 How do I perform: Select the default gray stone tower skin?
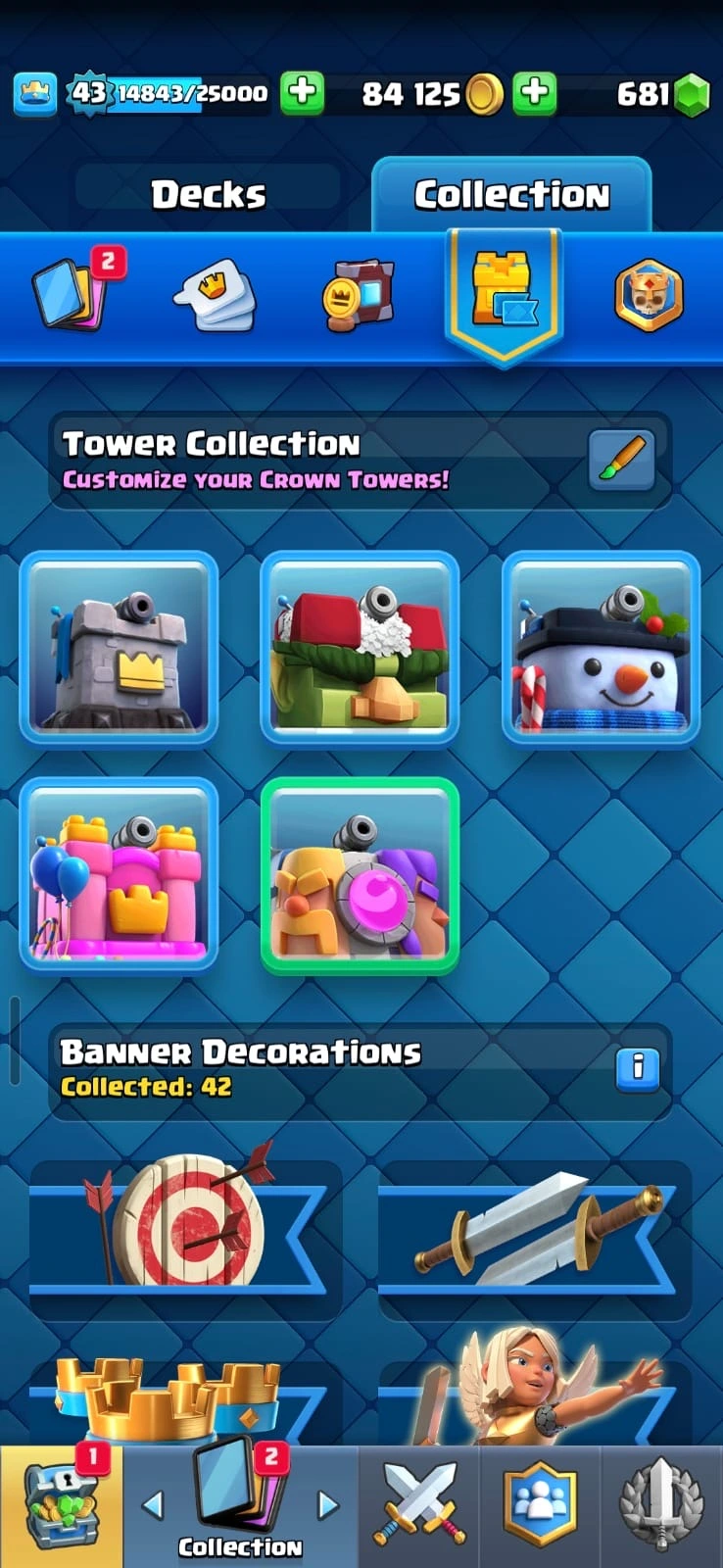119,648
